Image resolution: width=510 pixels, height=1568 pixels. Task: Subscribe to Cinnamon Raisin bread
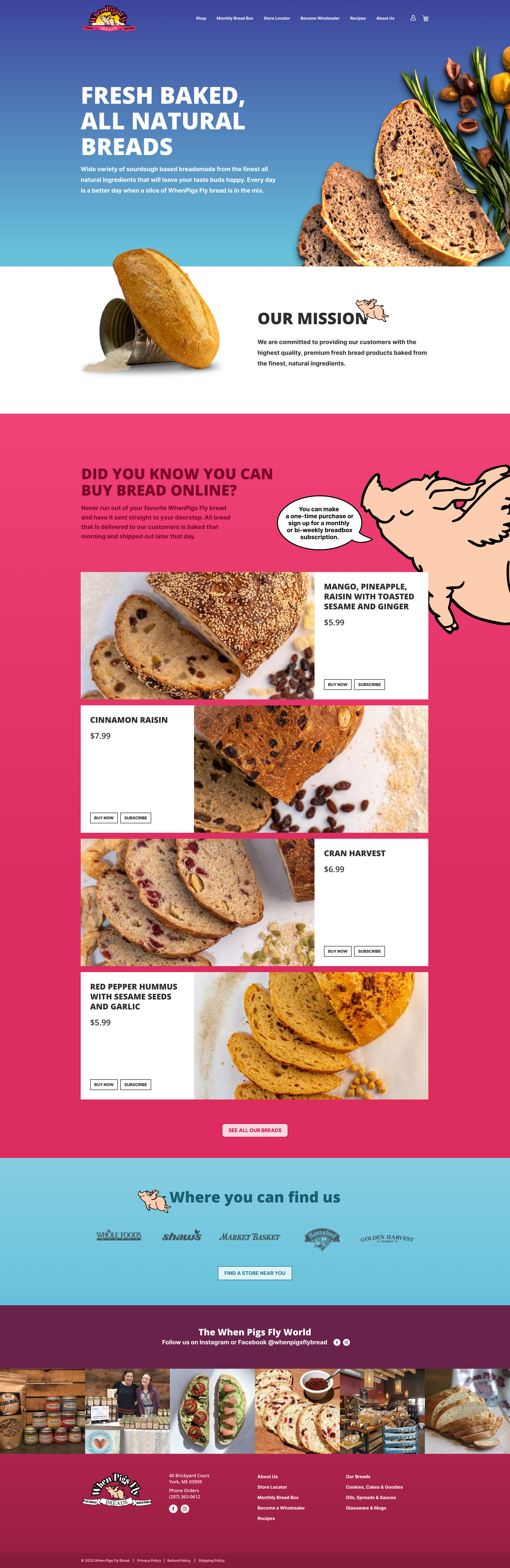pyautogui.click(x=135, y=818)
